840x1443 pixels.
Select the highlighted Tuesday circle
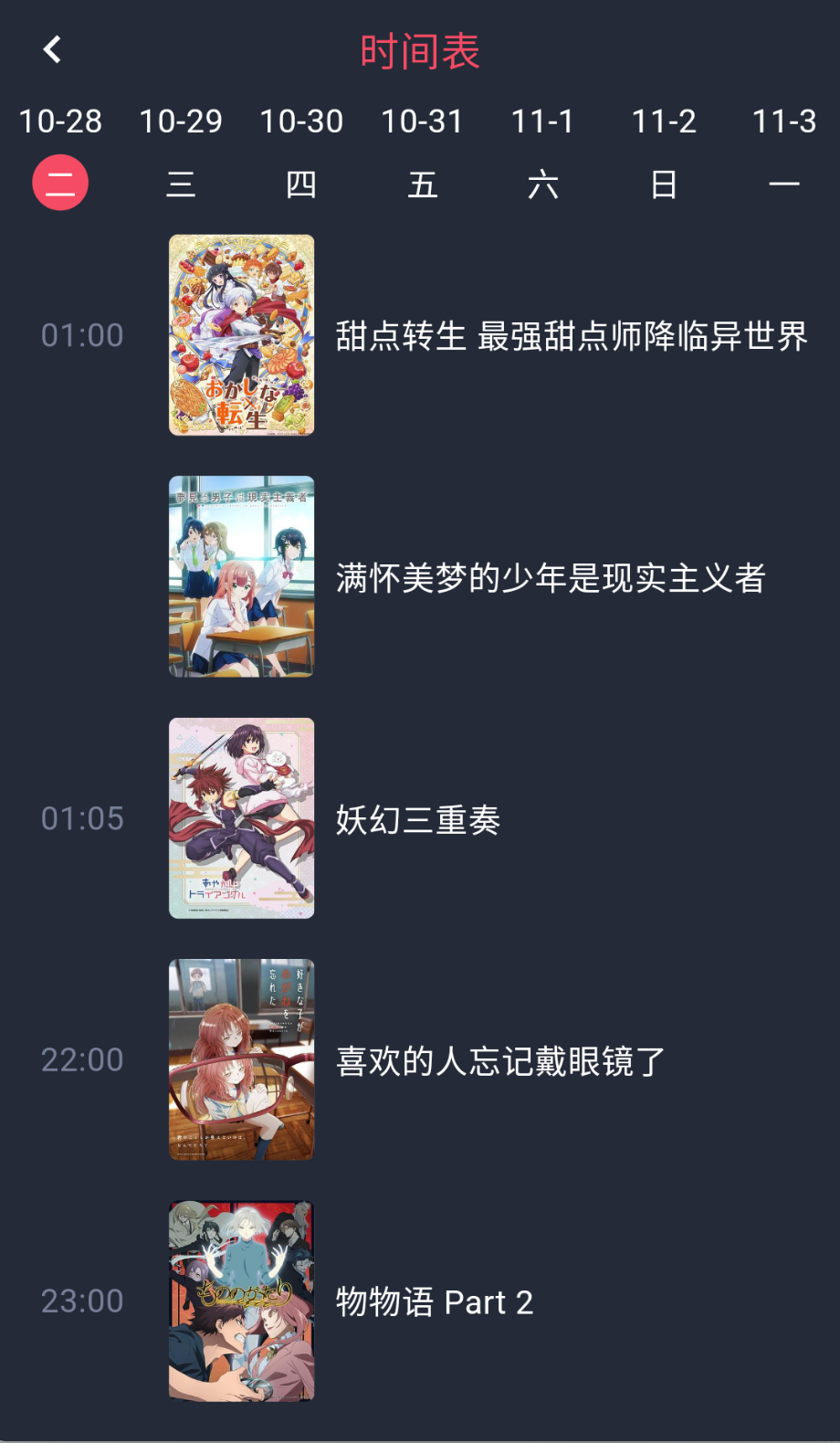[x=60, y=181]
